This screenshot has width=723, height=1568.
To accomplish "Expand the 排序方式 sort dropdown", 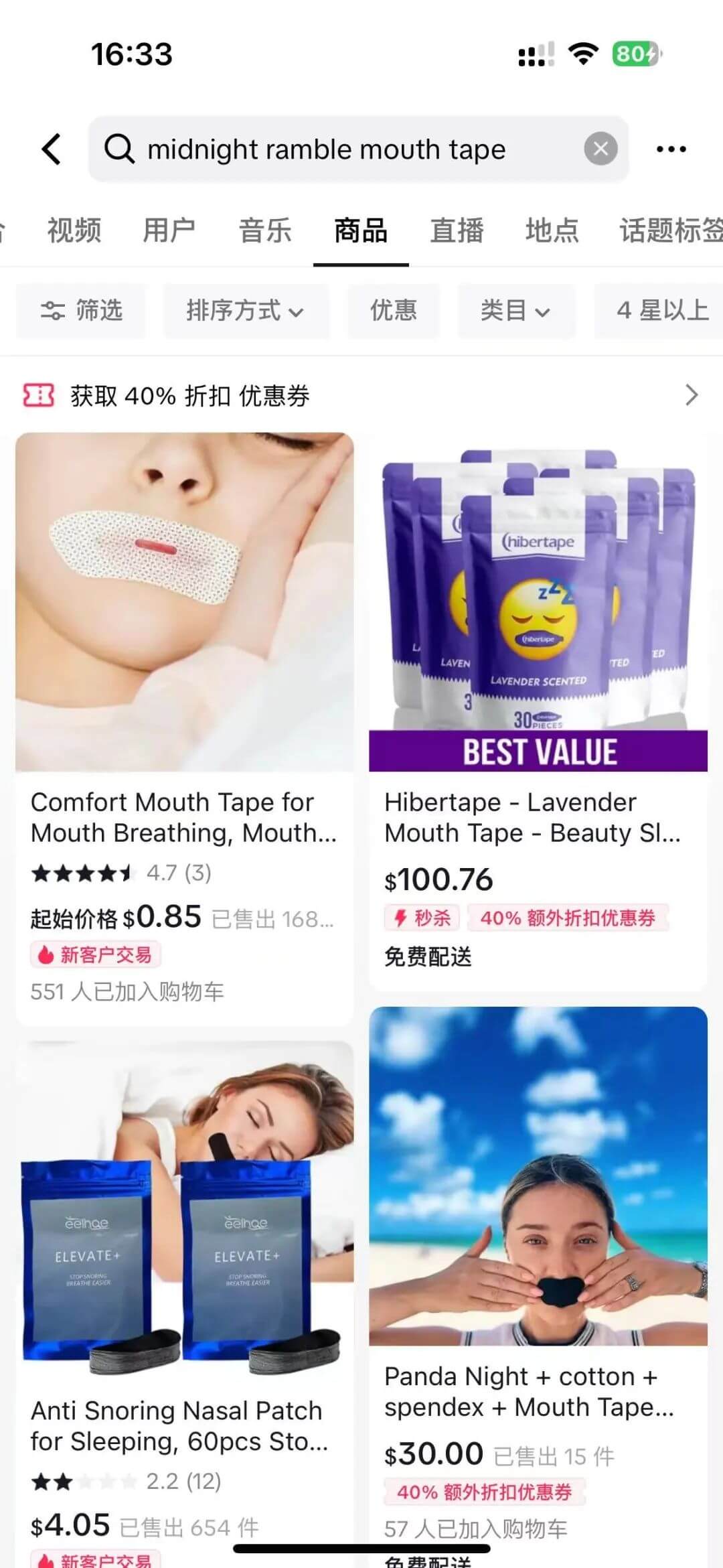I will click(x=246, y=311).
